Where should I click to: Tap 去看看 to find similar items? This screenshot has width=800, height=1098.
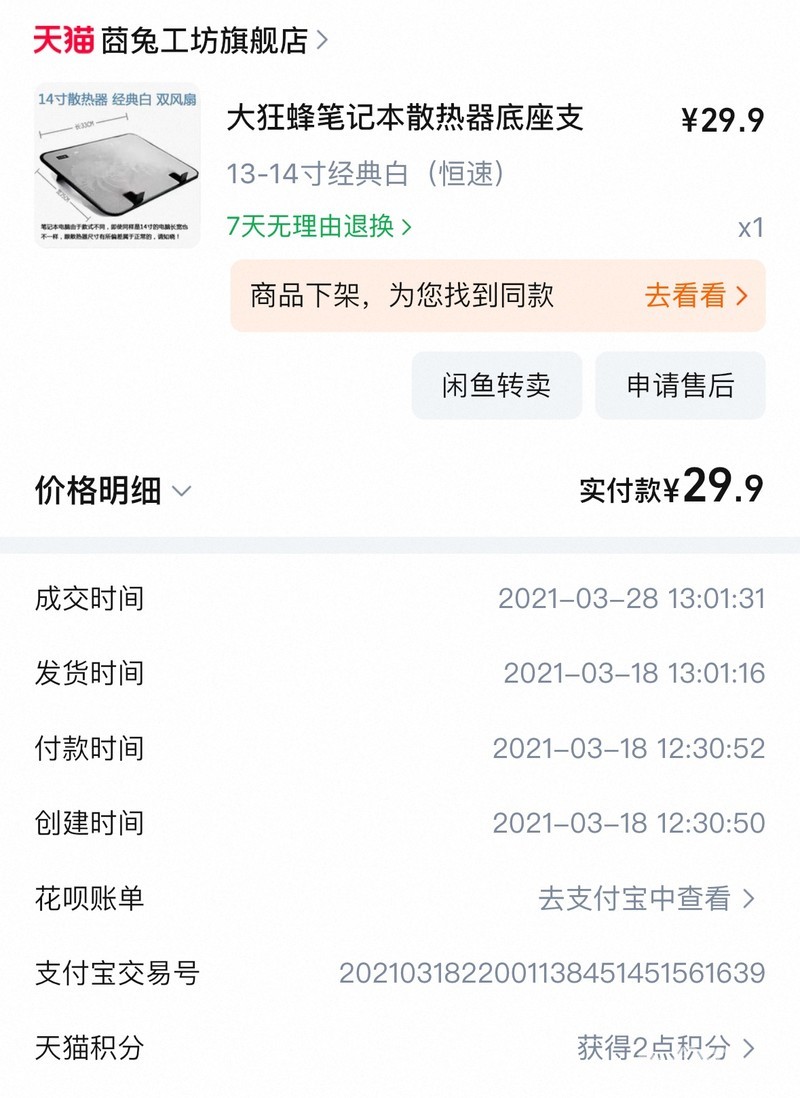tap(695, 296)
